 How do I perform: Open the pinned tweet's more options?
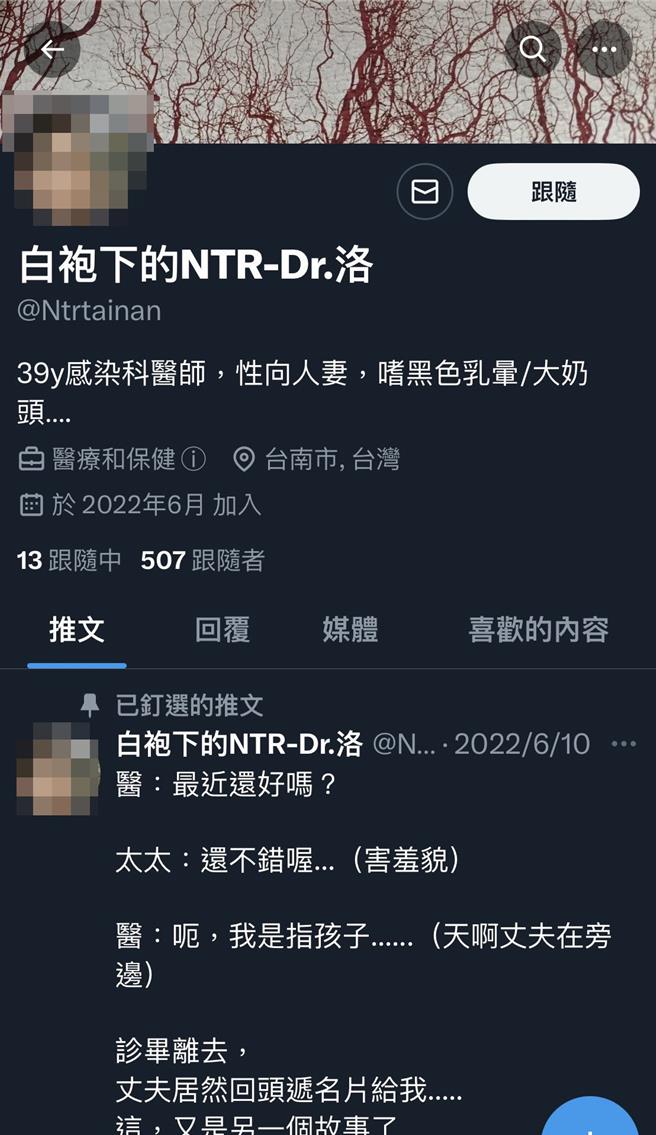point(623,743)
